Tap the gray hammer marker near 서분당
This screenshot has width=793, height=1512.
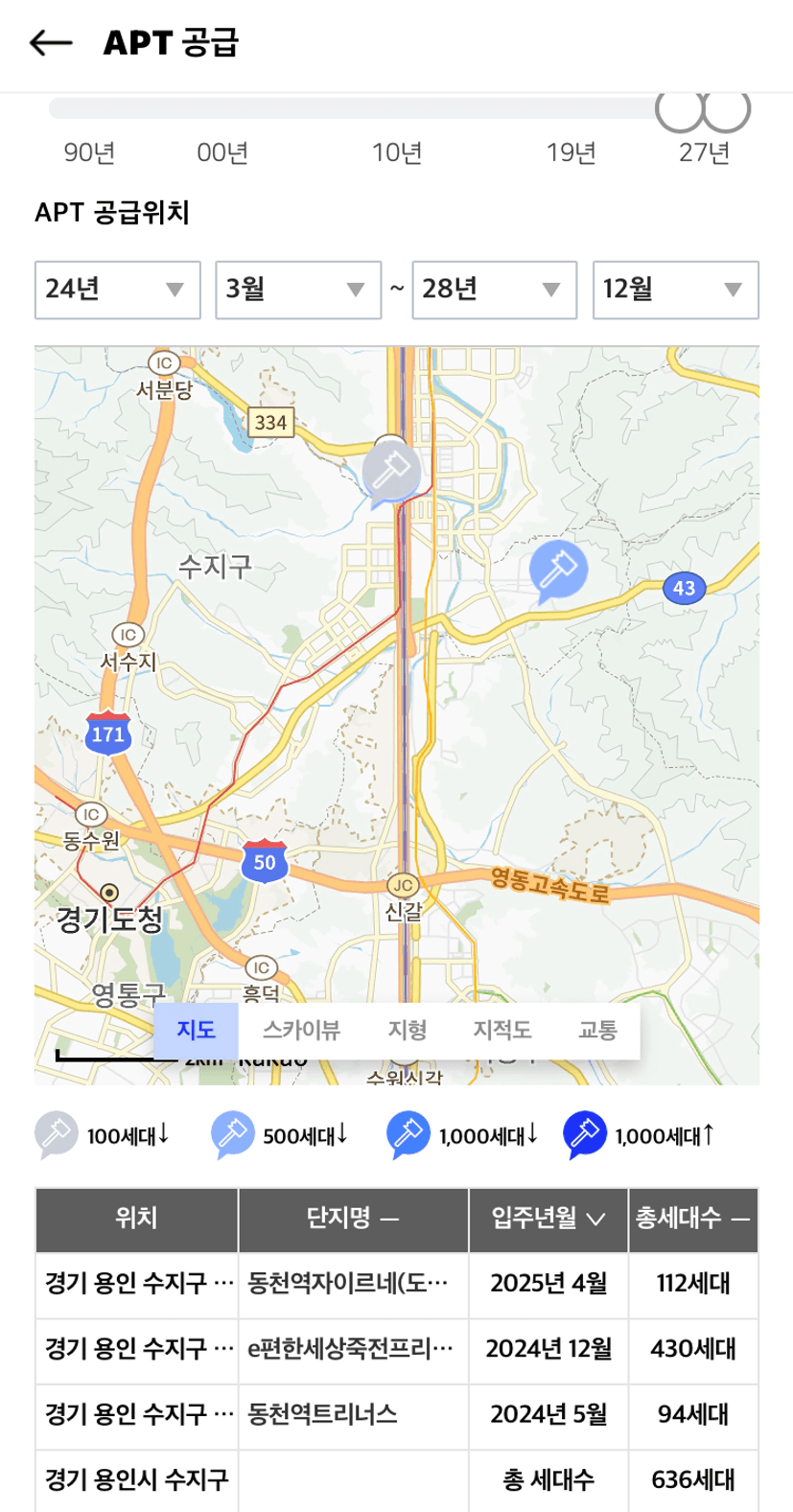click(x=390, y=473)
